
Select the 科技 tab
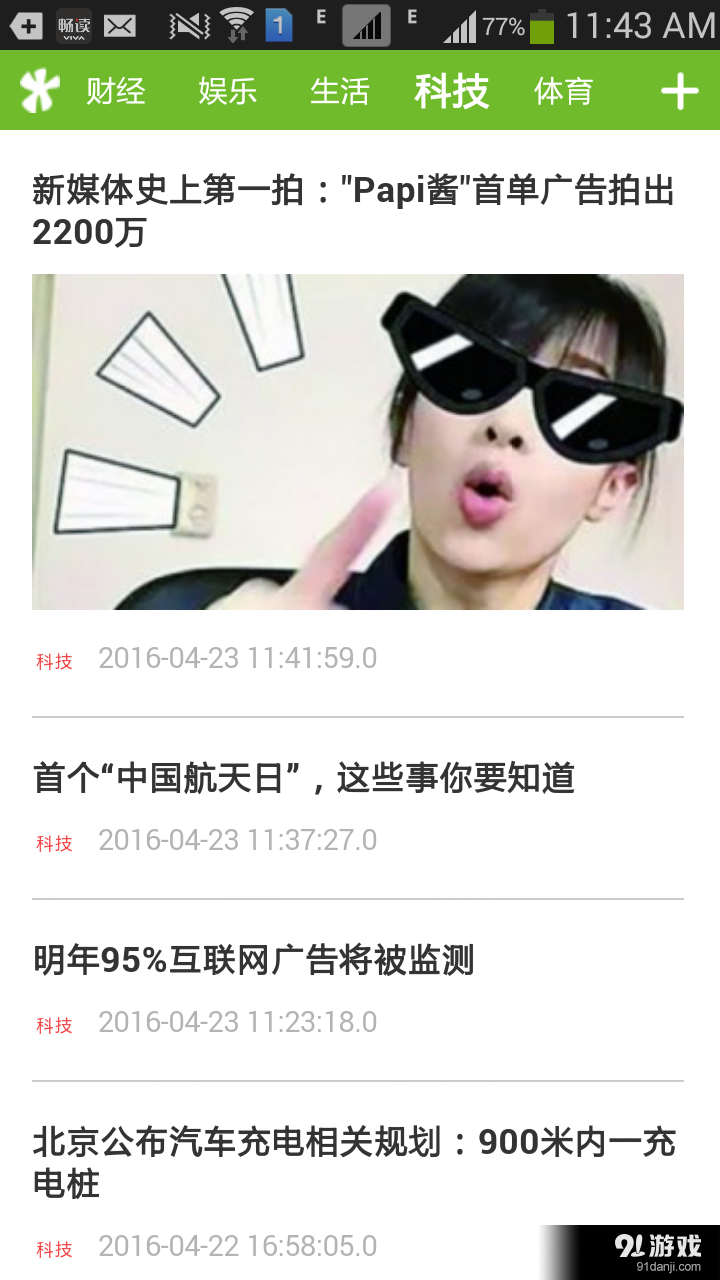[451, 92]
